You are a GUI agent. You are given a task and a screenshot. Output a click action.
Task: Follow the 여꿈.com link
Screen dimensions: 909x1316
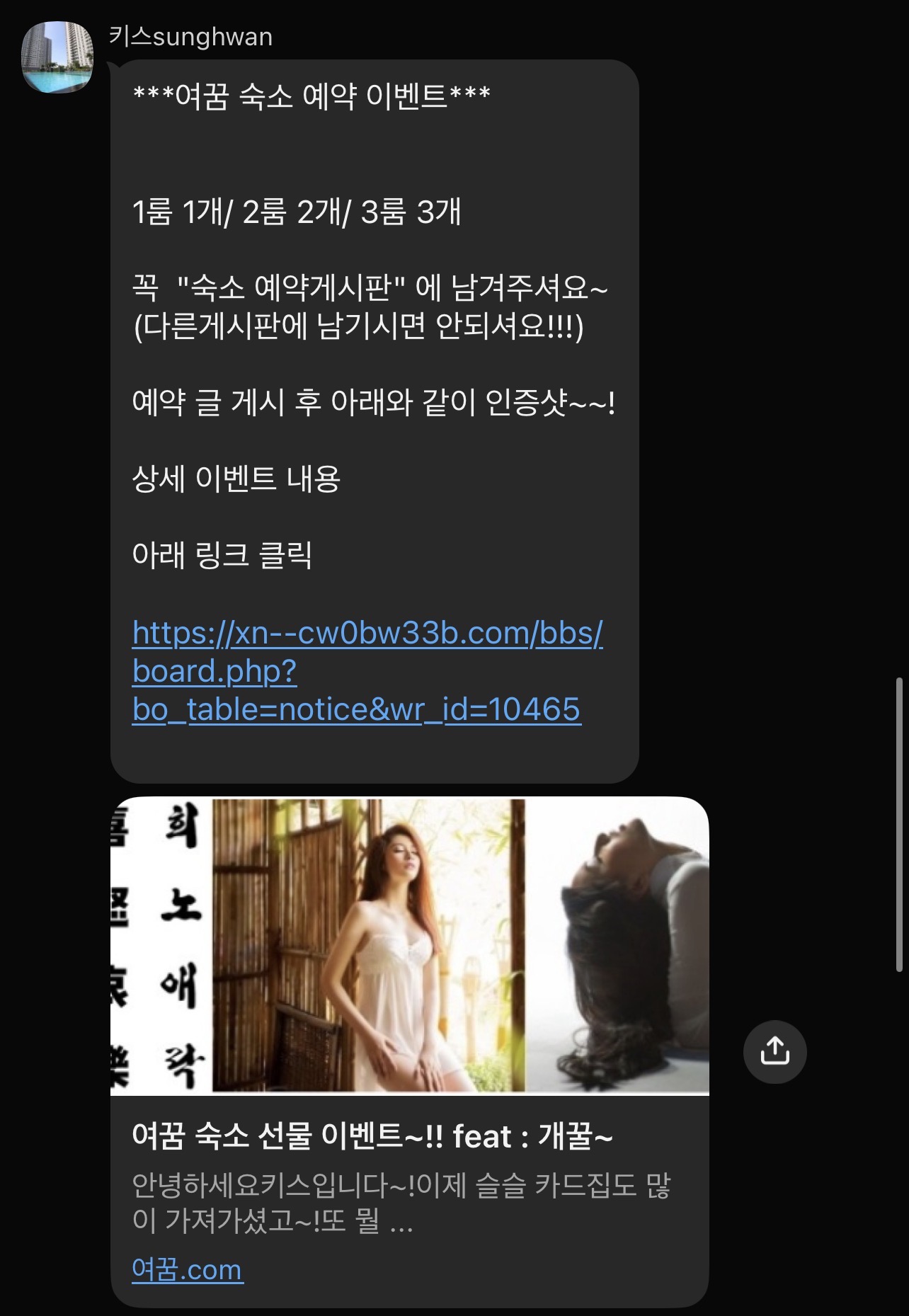coord(187,1269)
